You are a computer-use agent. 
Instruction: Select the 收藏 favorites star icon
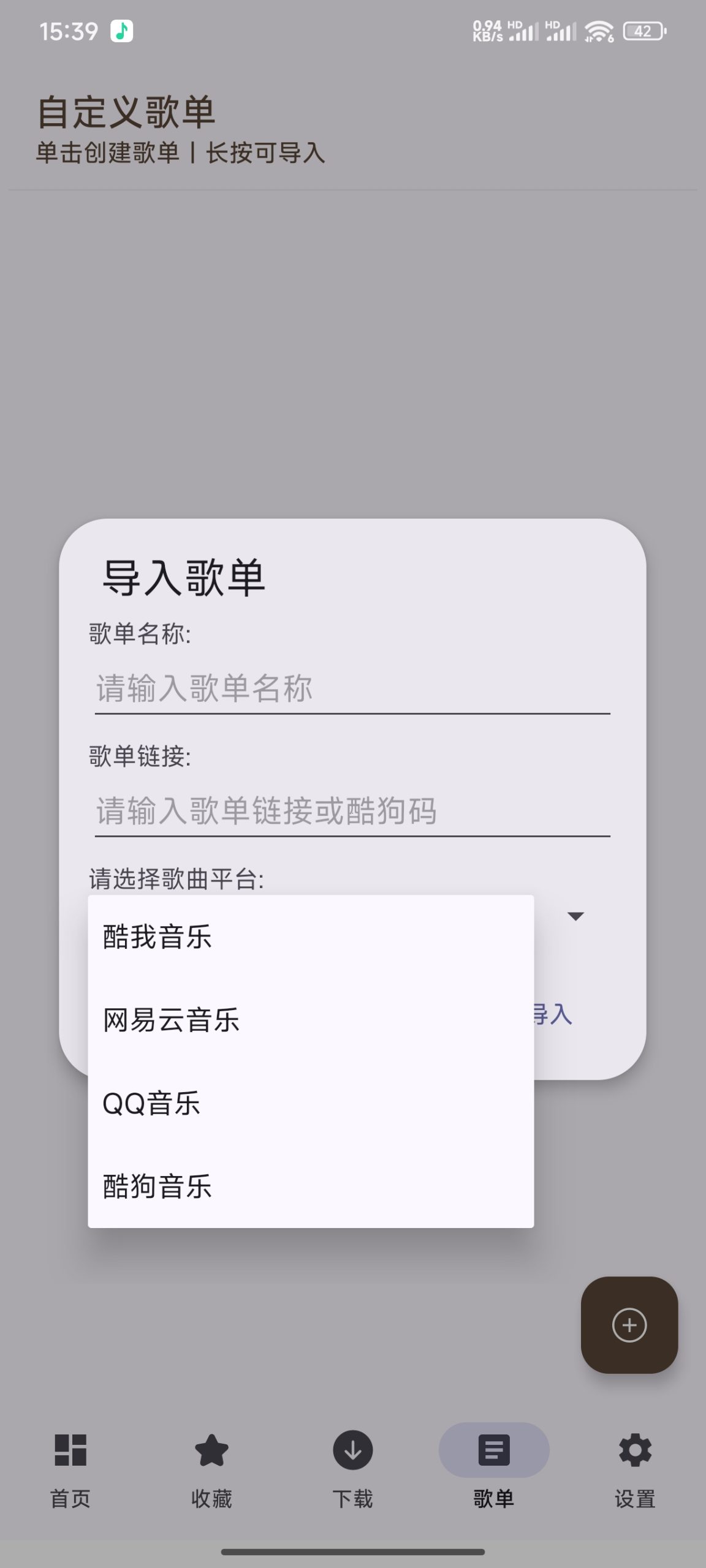click(x=211, y=1450)
